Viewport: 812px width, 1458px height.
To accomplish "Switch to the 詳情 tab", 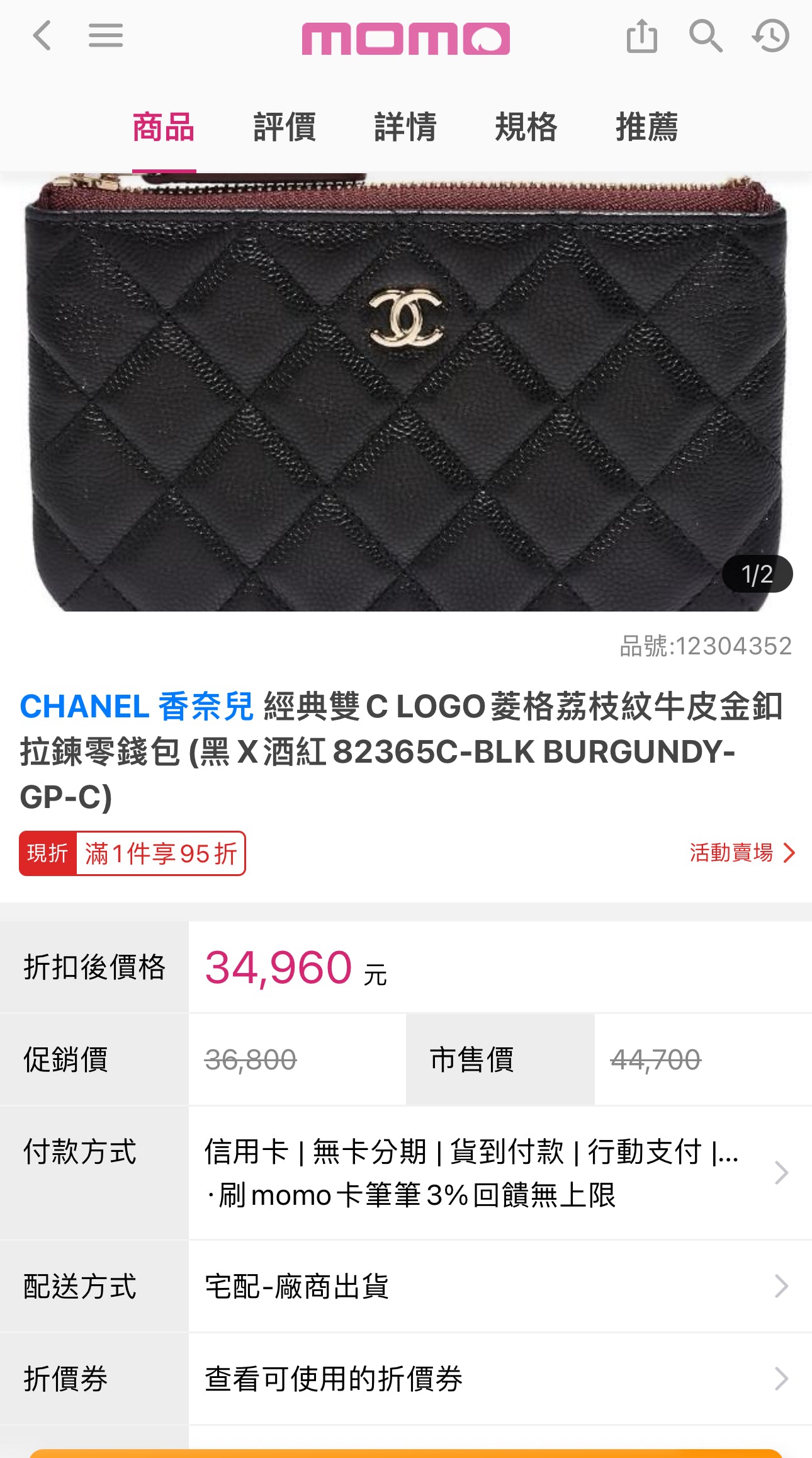I will click(x=405, y=127).
